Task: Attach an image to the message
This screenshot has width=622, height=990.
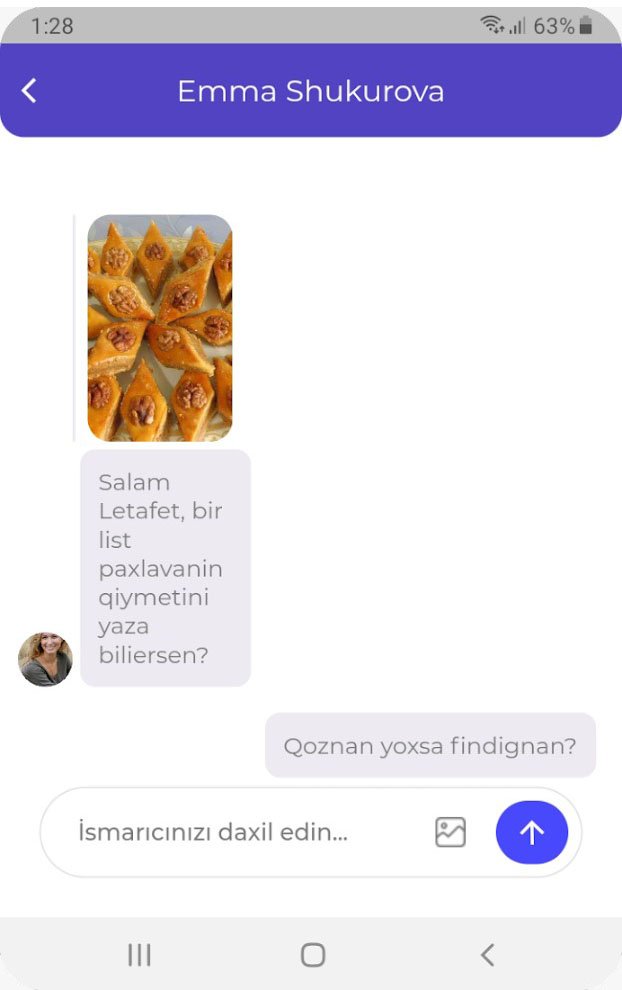Action: (x=450, y=832)
